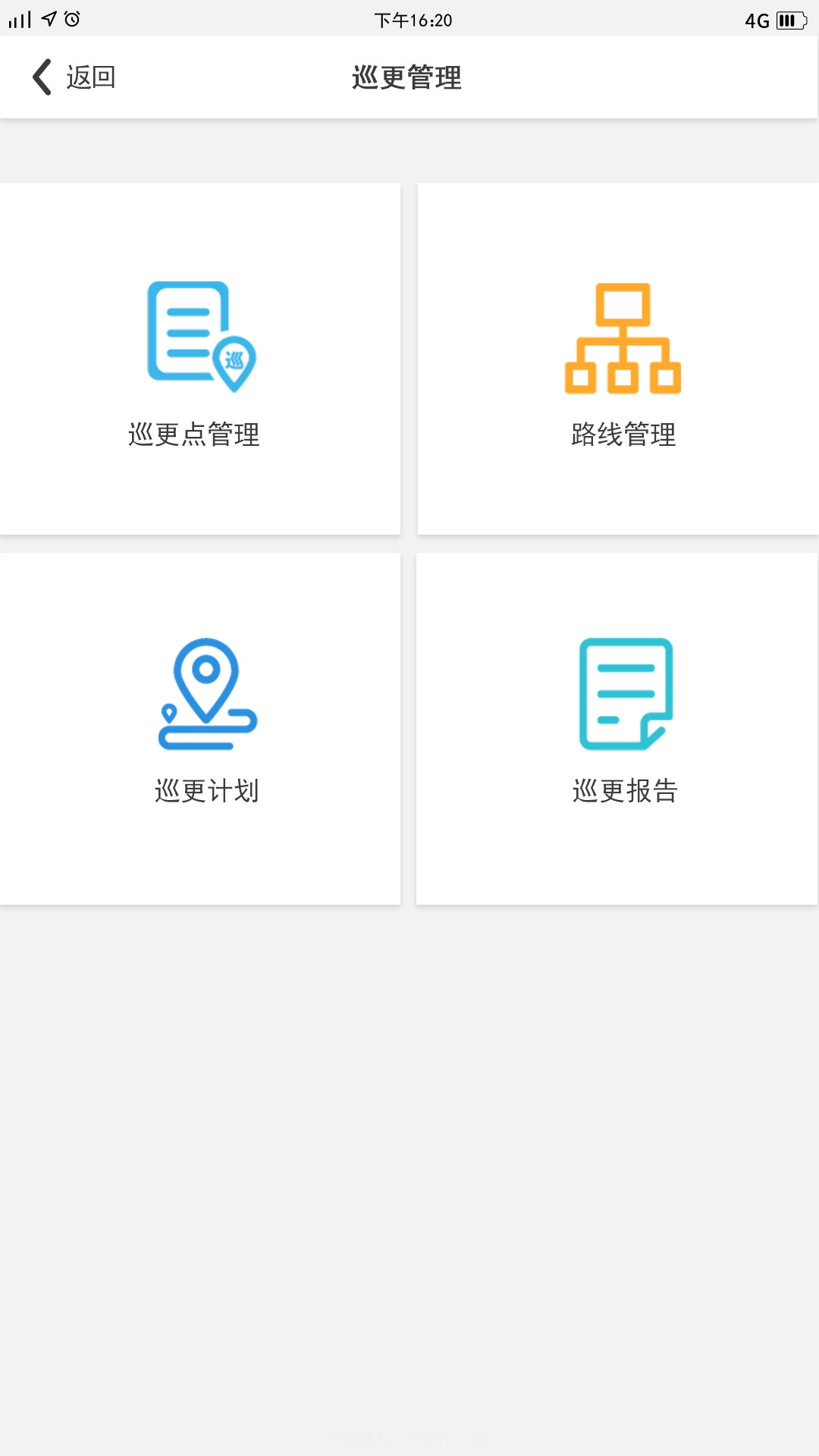Click the 巡更报告 card area
This screenshot has width=819, height=1456.
618,728
